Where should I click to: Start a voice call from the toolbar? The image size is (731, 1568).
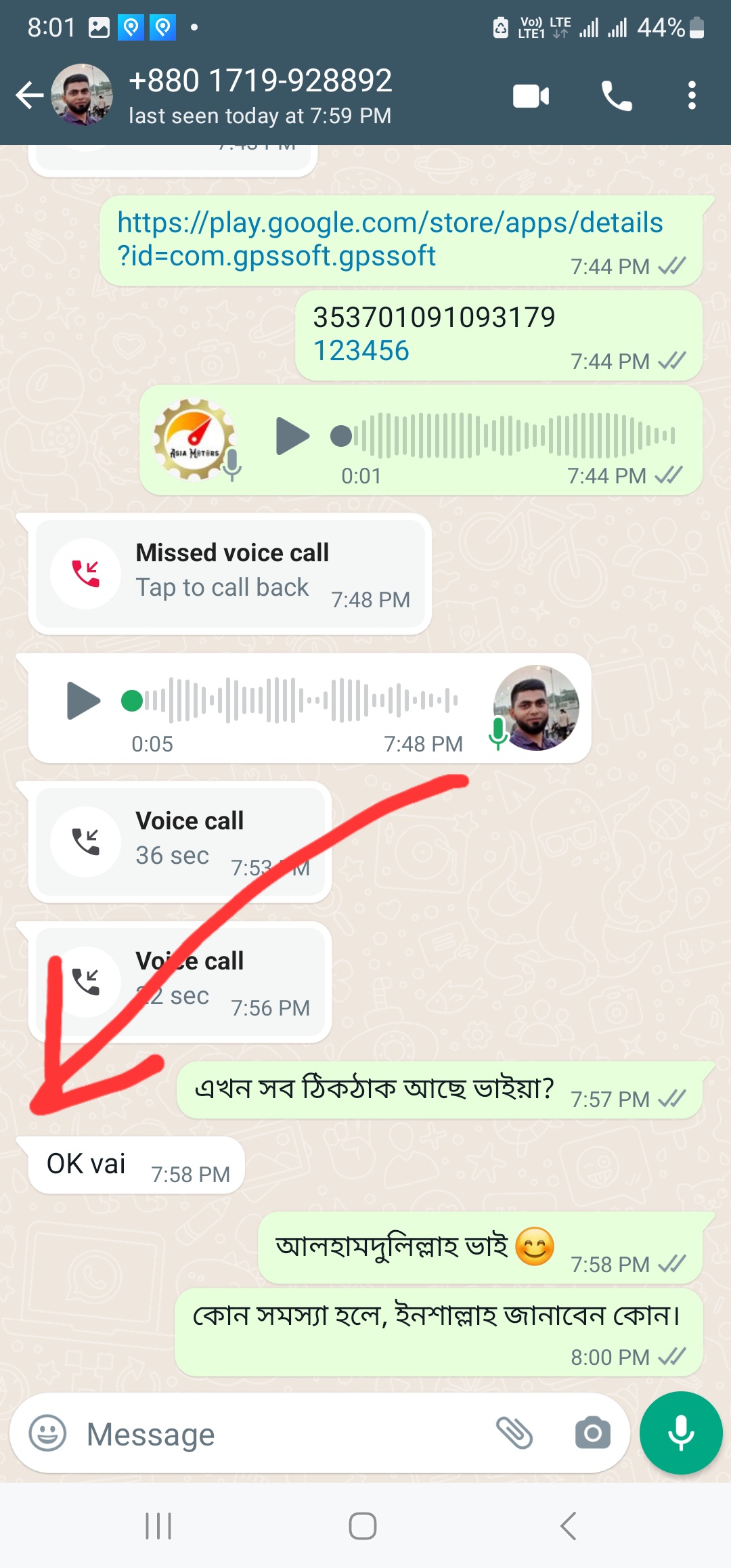[x=616, y=96]
